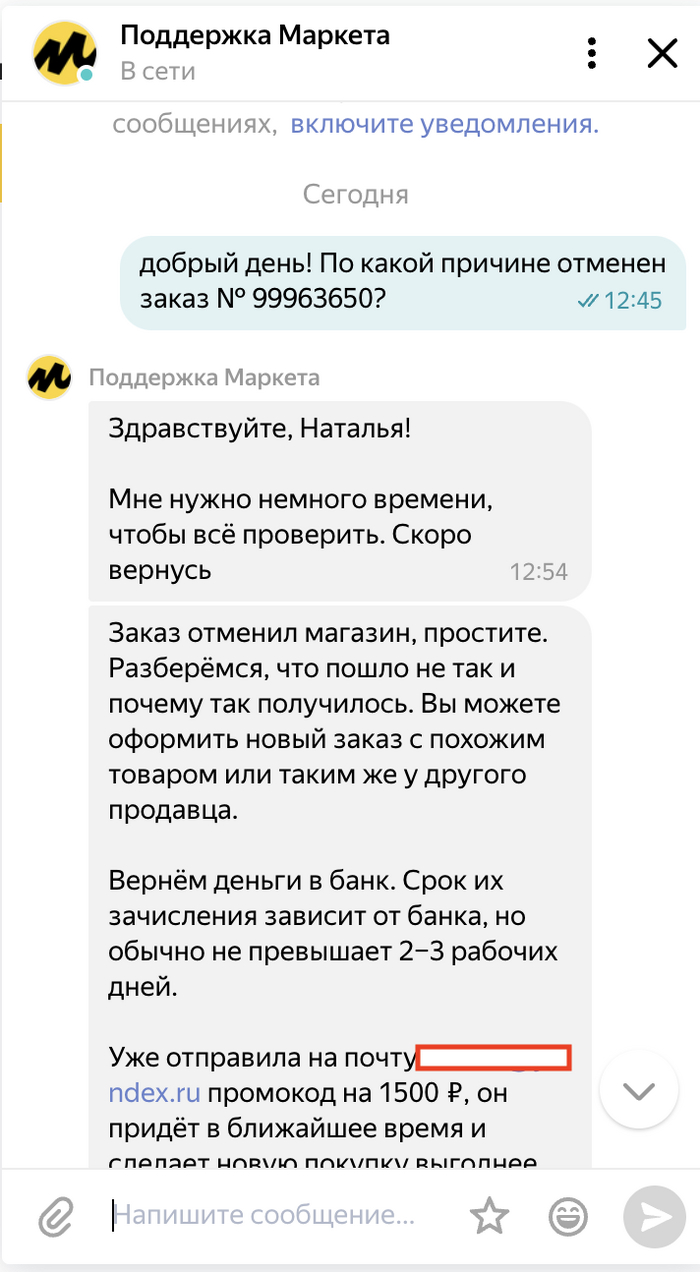
Task: Open the Поддержка Маркета profile avatar in the header
Action: click(63, 53)
